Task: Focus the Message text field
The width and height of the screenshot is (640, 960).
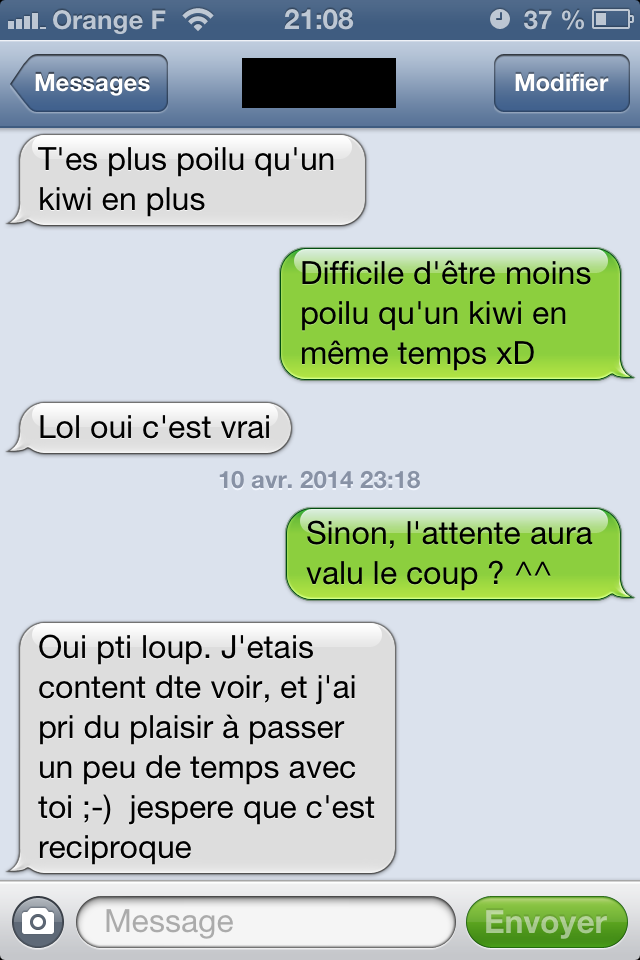Action: coord(265,921)
